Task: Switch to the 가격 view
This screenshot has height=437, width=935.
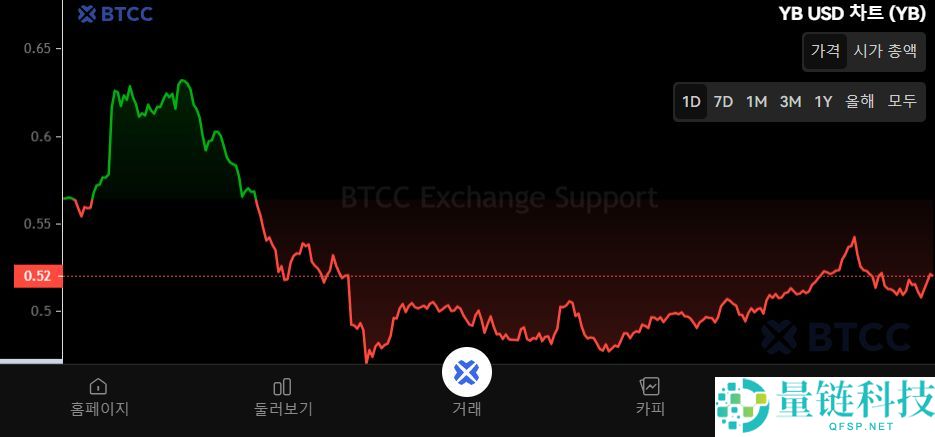Action: click(825, 51)
